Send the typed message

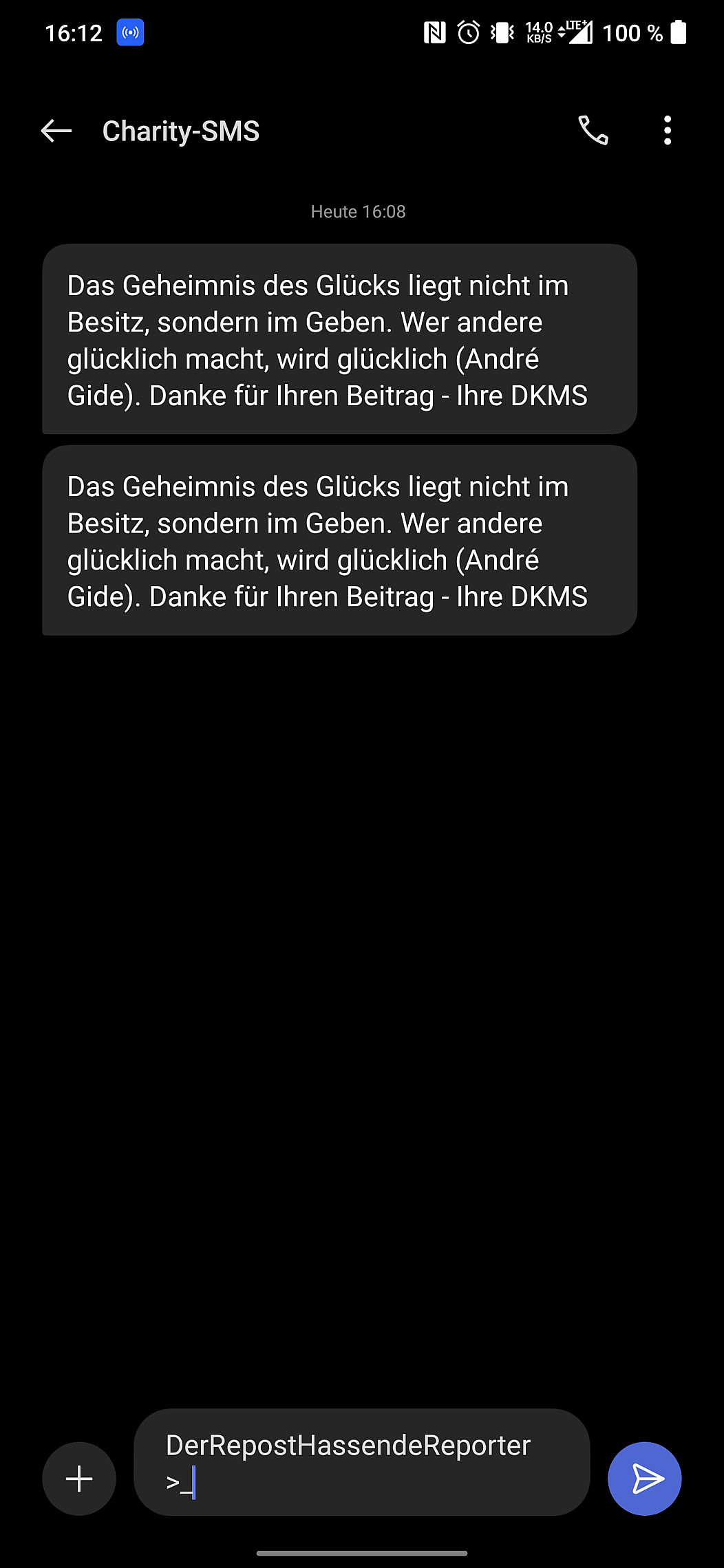(x=644, y=1479)
